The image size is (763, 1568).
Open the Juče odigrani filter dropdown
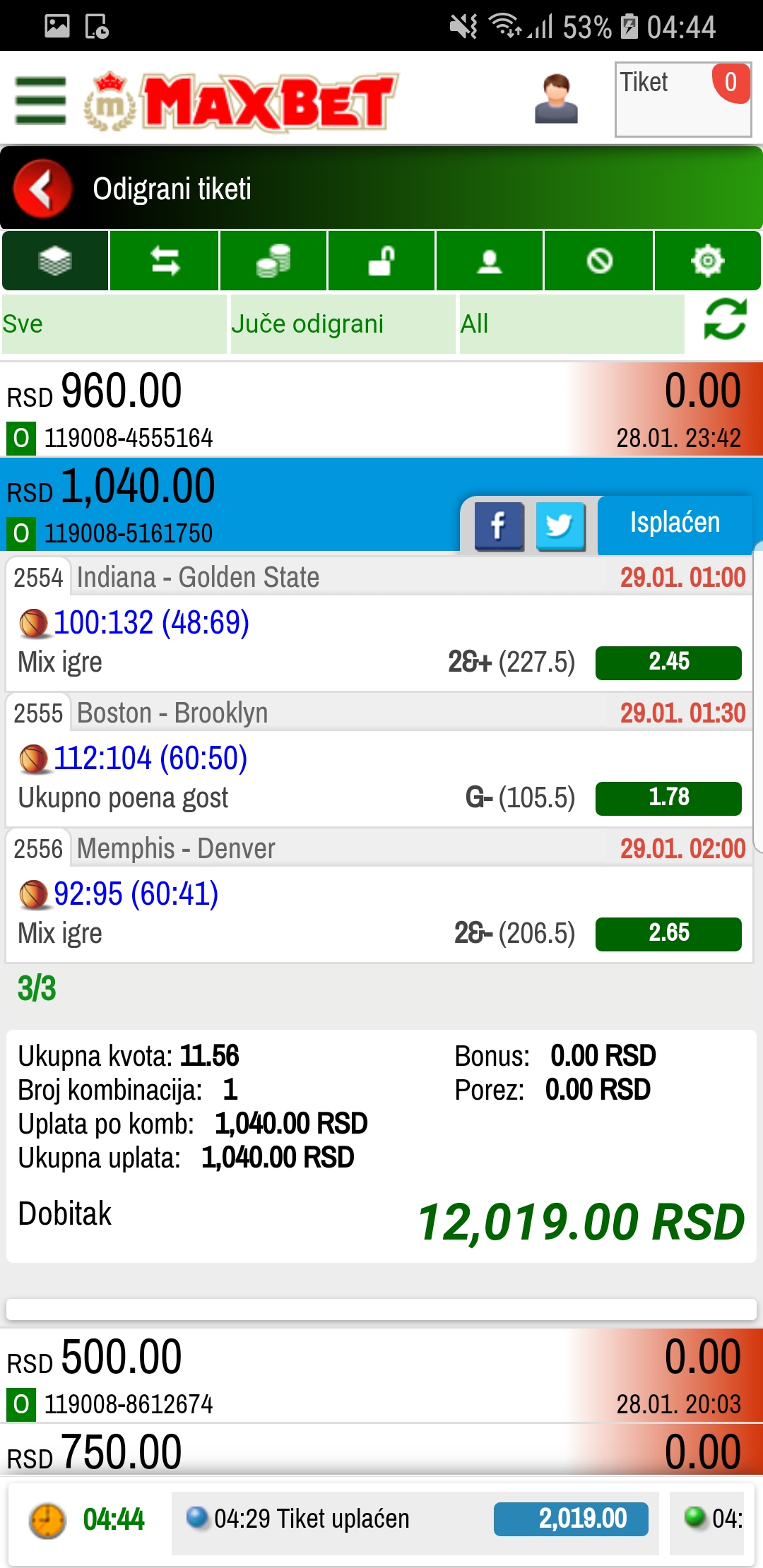[343, 324]
